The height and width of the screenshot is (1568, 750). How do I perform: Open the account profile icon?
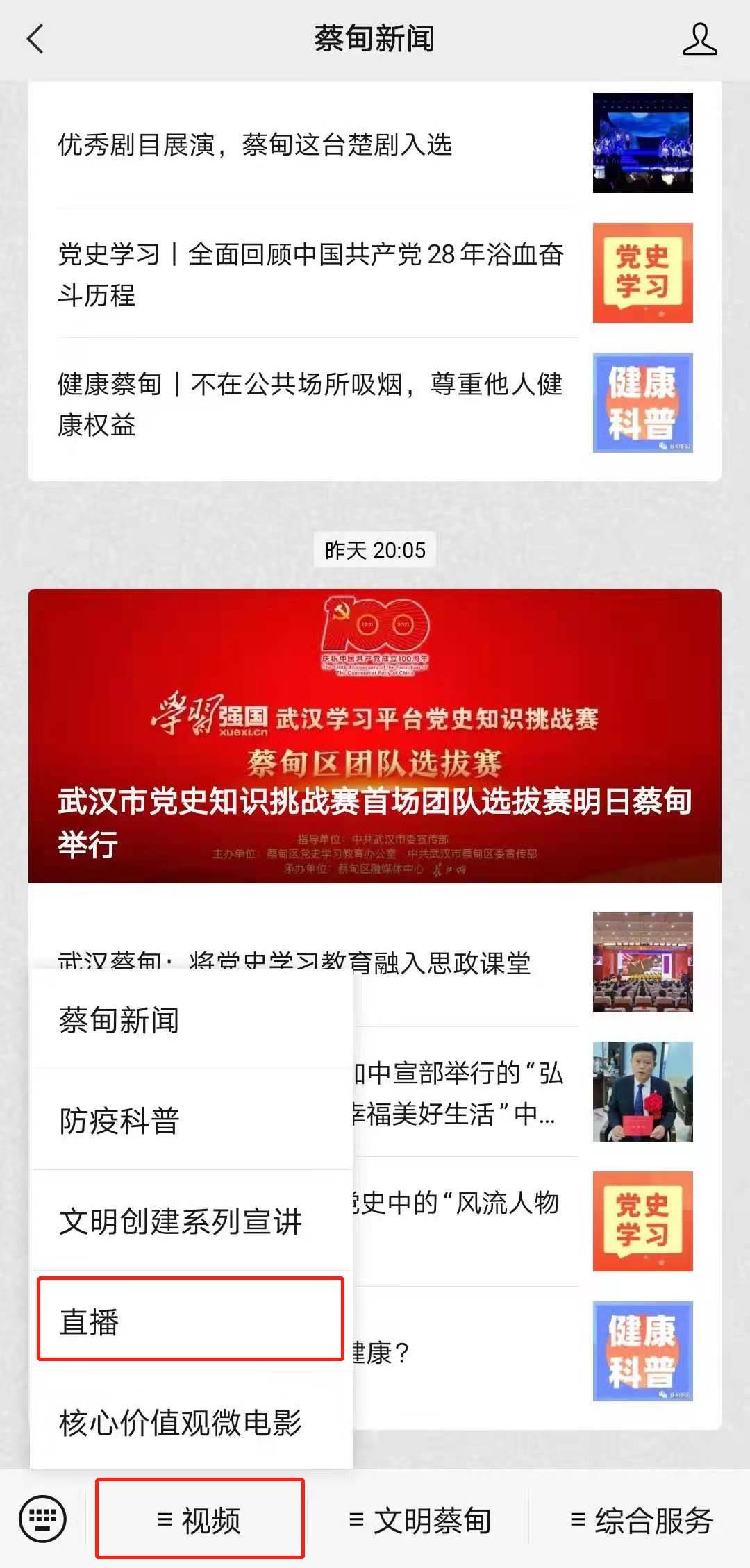pos(699,39)
